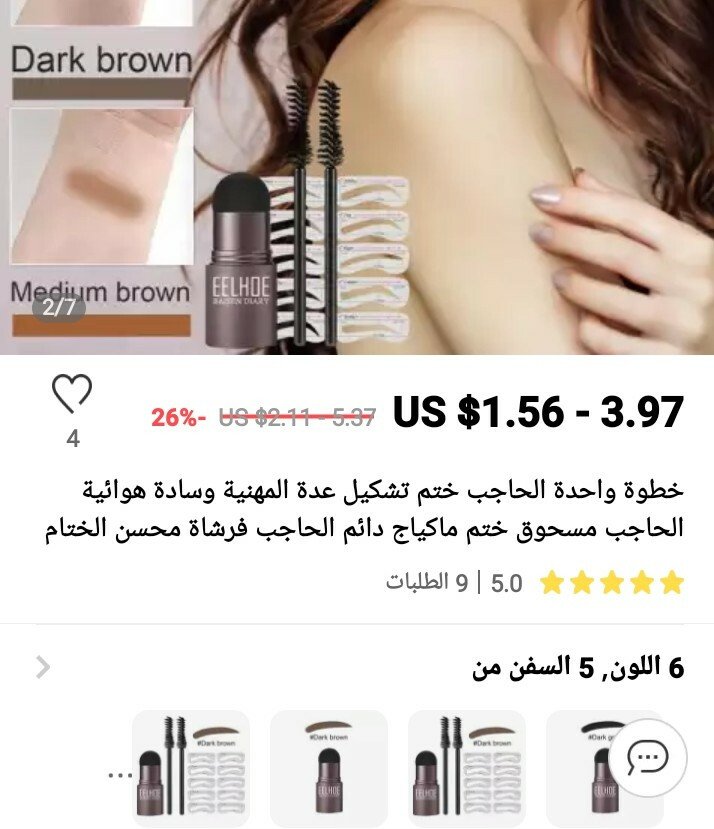Expand the color and ships-from options
Viewport: 714px width, 829px height.
42,667
